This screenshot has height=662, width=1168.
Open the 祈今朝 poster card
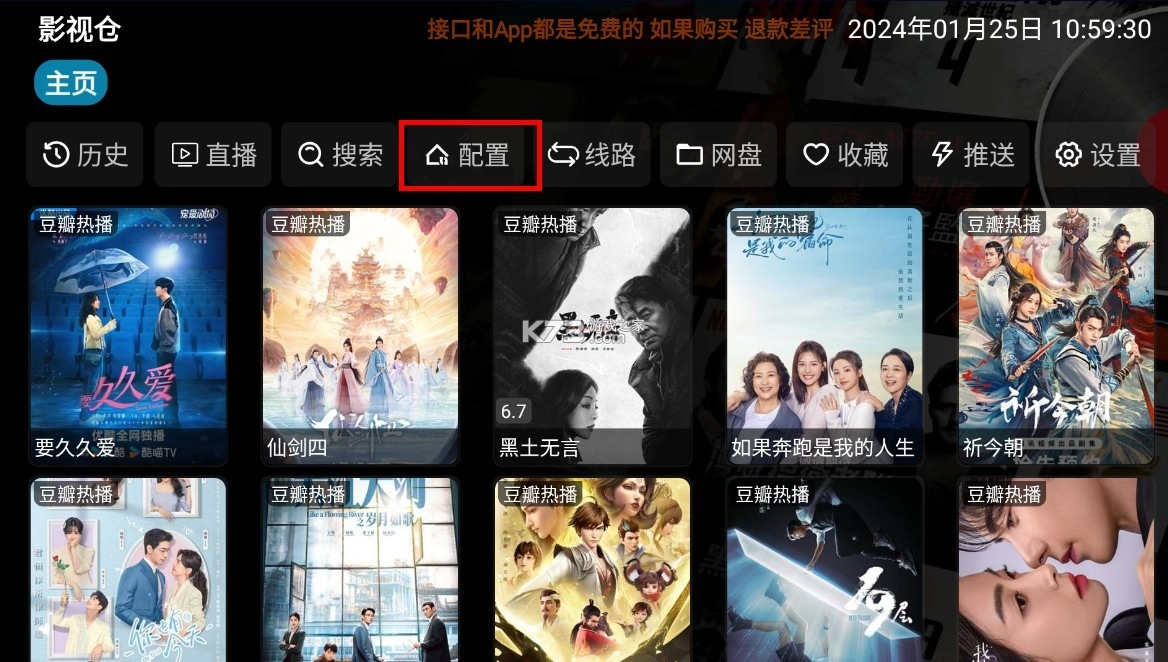pyautogui.click(x=1056, y=335)
